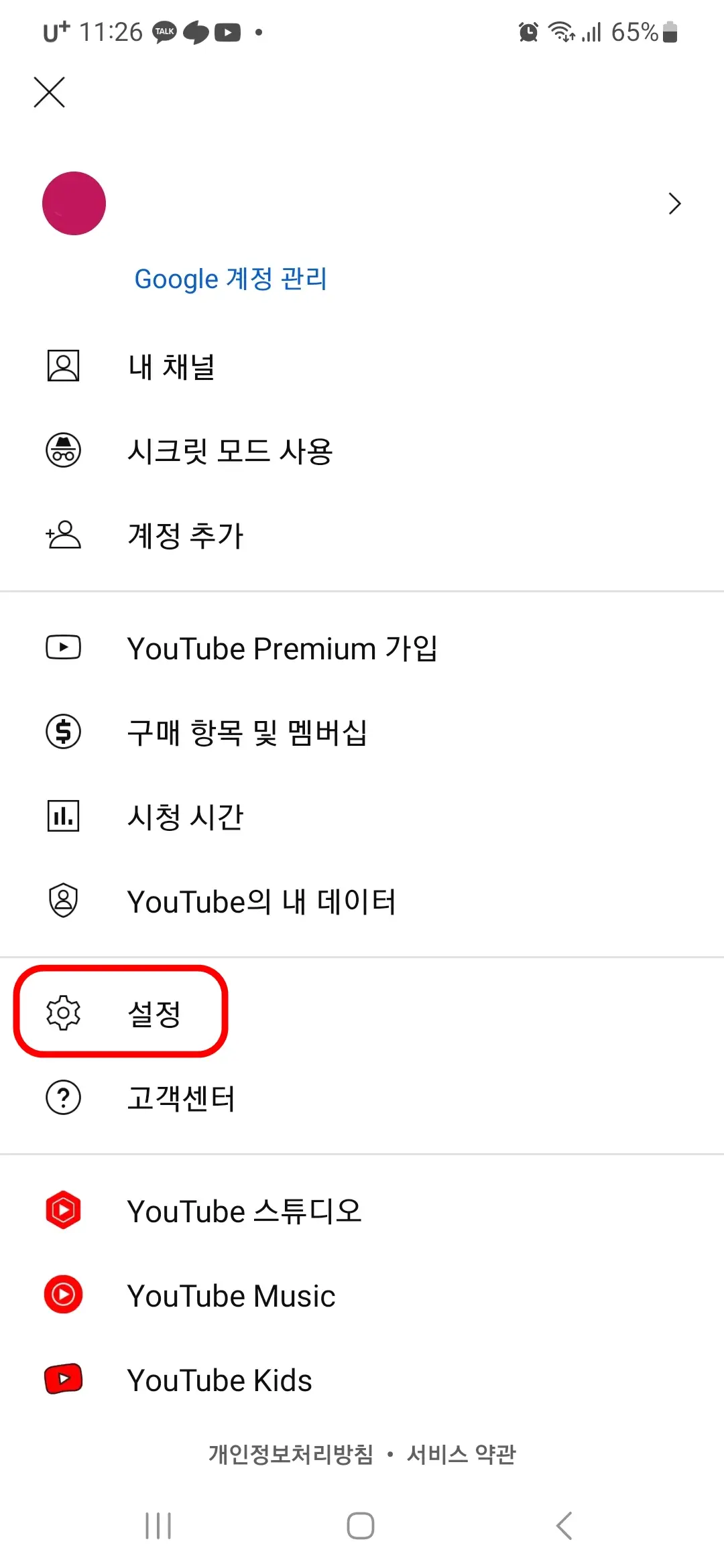The height and width of the screenshot is (1568, 724).
Task: Open 설정 via the gear icon
Action: pyautogui.click(x=62, y=1013)
